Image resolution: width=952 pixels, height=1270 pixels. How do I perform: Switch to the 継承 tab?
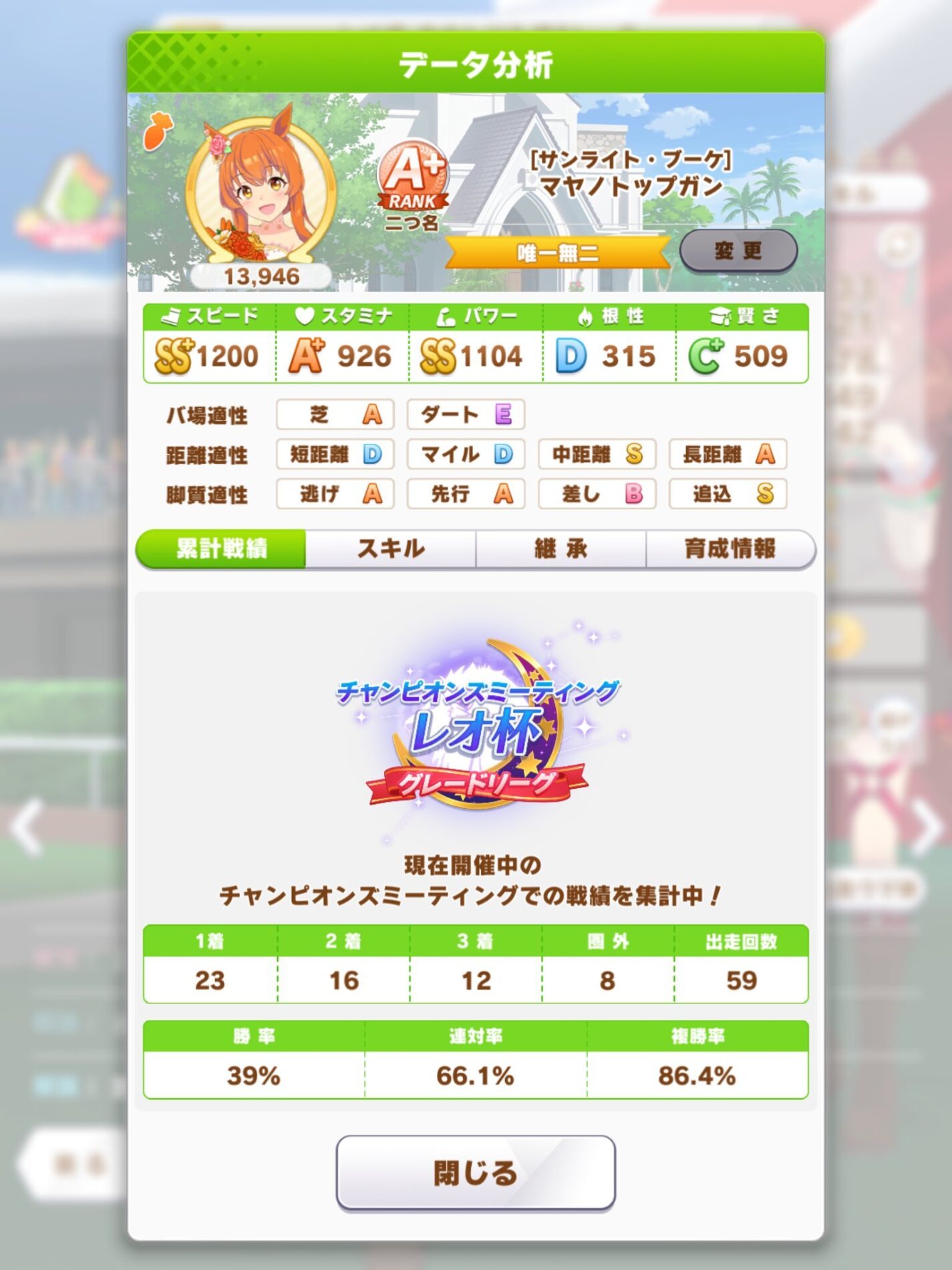[x=561, y=549]
